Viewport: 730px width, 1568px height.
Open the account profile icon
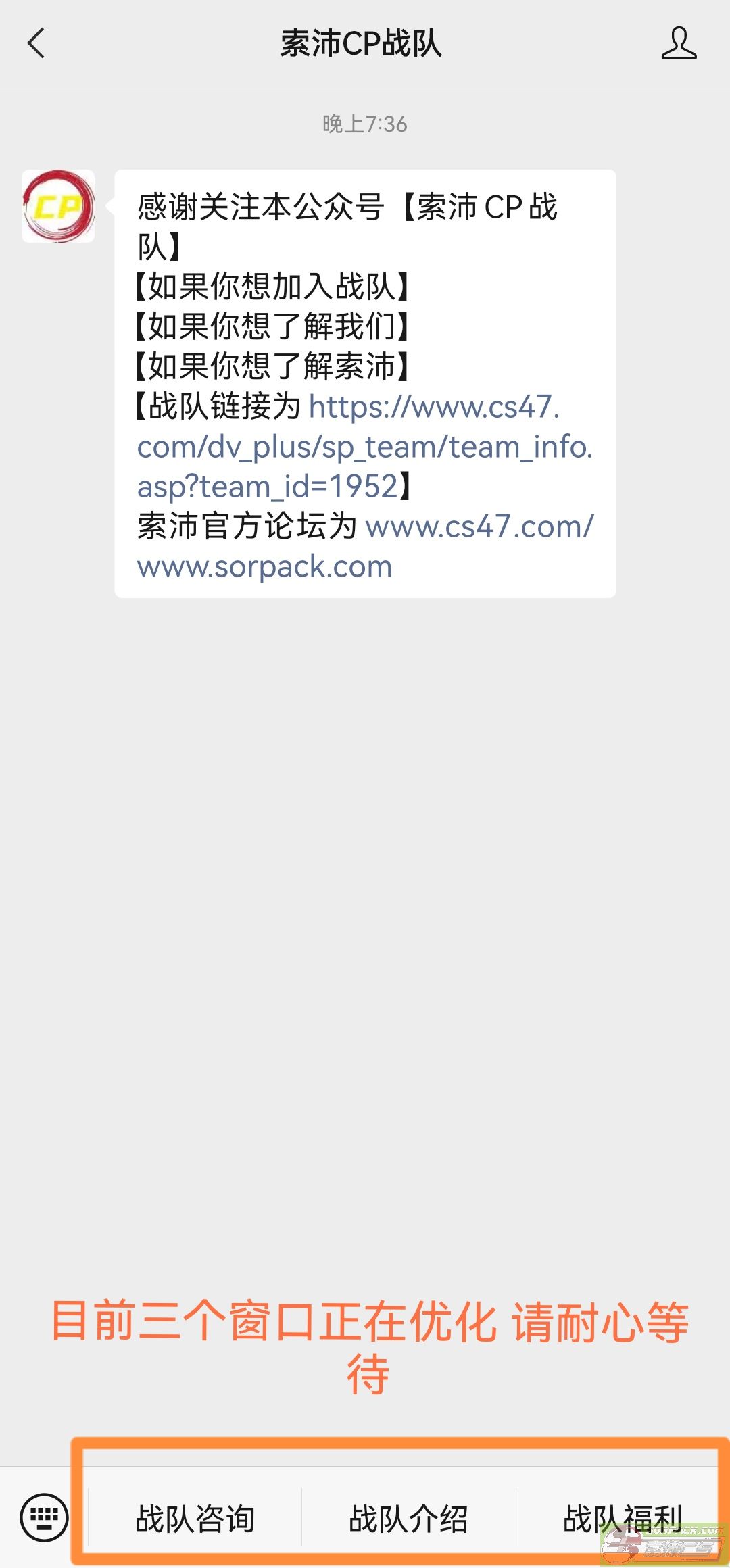tap(679, 43)
